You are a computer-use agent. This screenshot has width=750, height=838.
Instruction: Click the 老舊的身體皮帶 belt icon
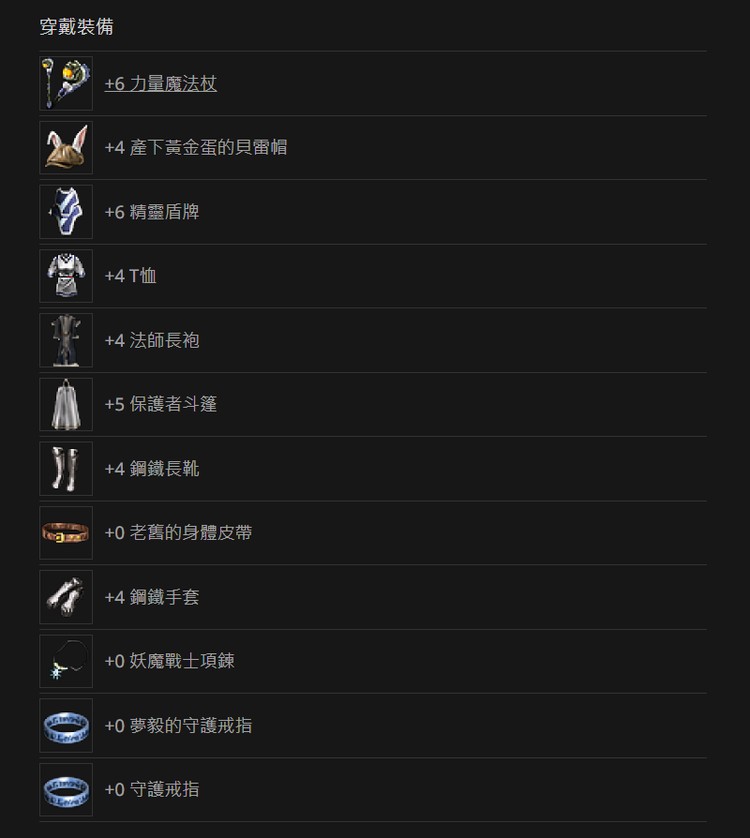tap(65, 532)
